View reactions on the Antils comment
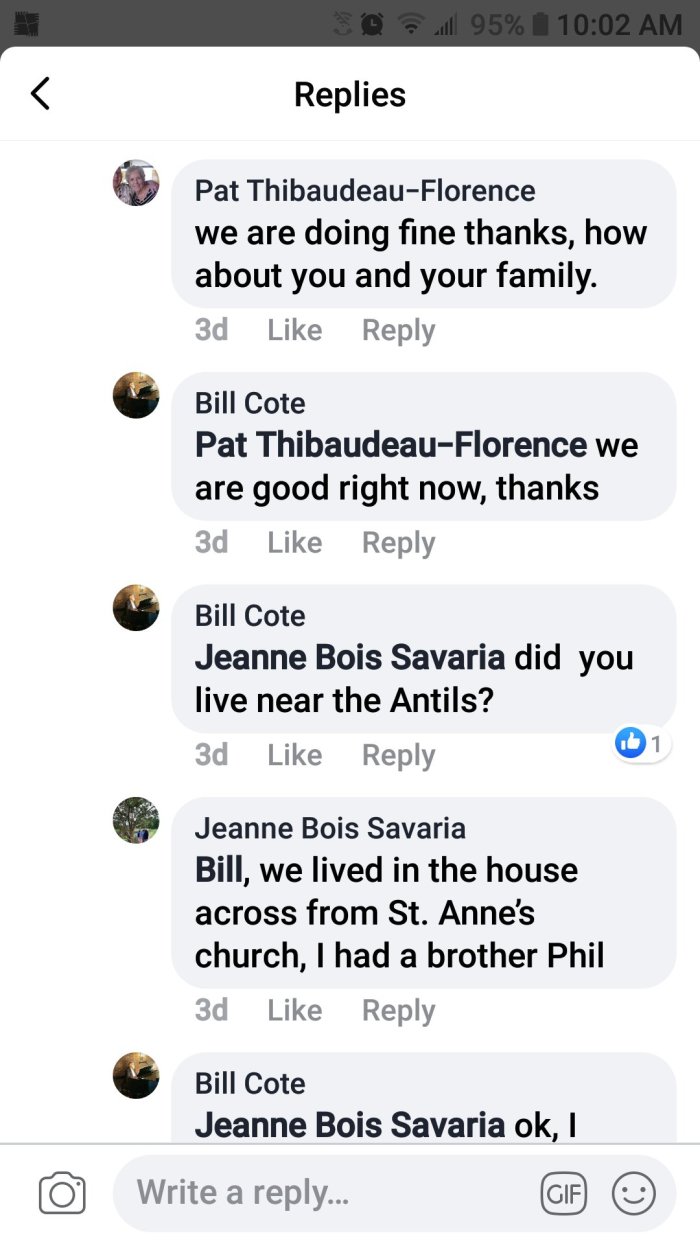Image resolution: width=700 pixels, height=1244 pixels. (640, 743)
